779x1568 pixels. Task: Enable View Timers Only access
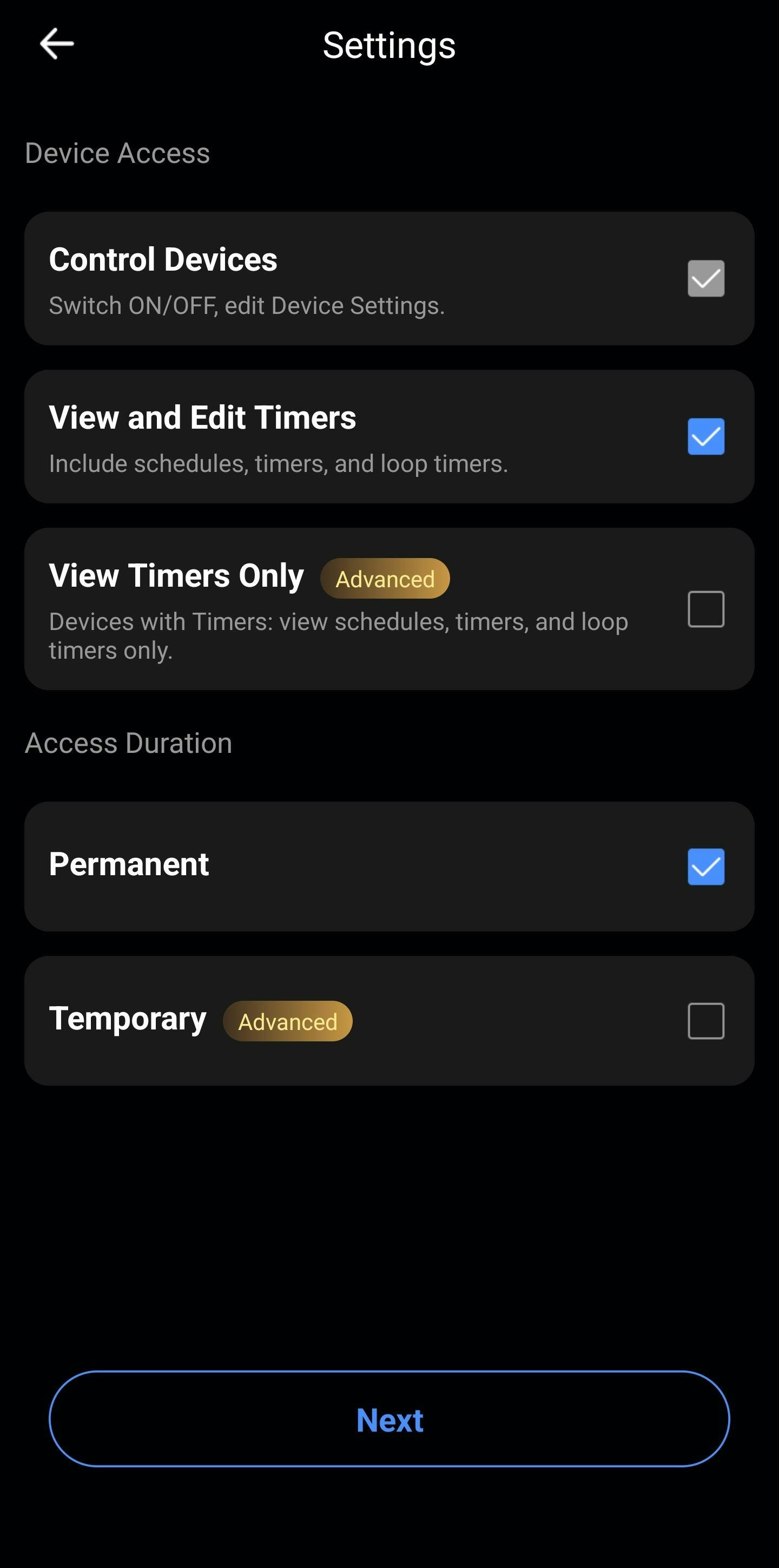click(705, 609)
